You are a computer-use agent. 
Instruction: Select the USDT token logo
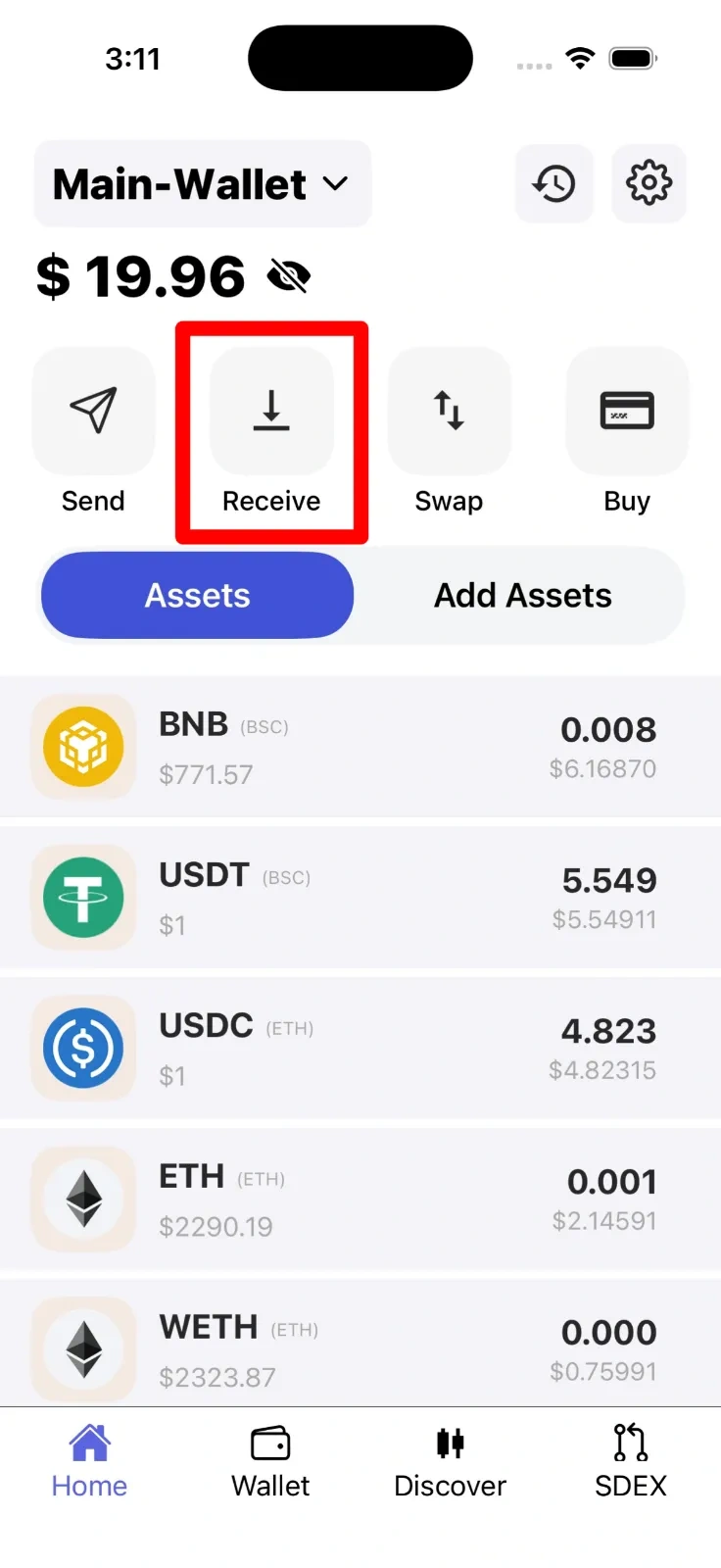pyautogui.click(x=83, y=897)
